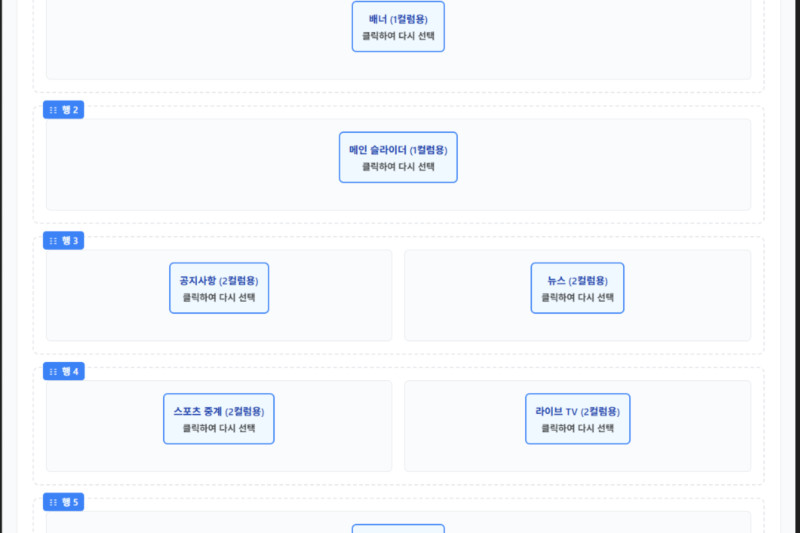
Task: Select the 행 5 row handle
Action: tap(63, 502)
